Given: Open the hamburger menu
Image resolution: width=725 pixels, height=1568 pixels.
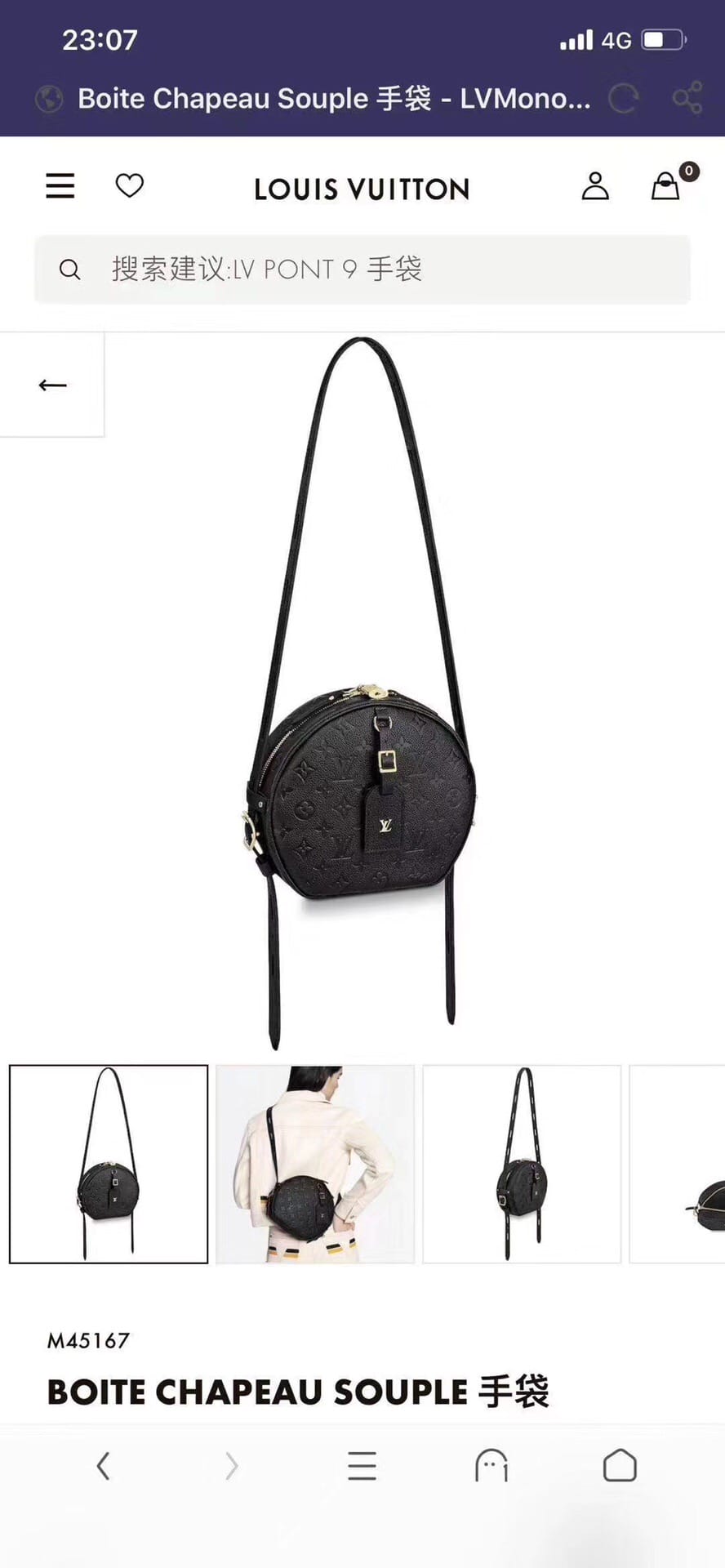Looking at the screenshot, I should point(60,186).
